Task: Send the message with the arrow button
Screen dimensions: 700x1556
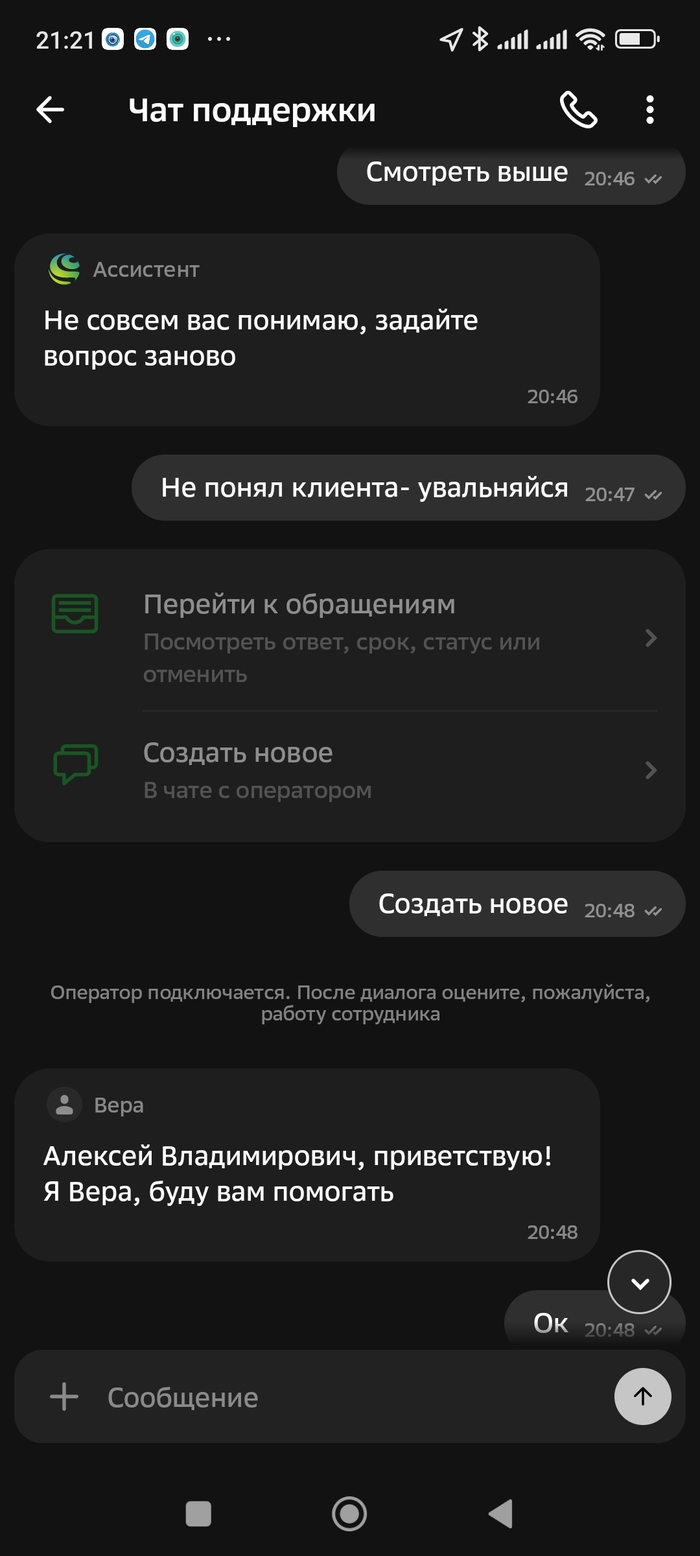Action: point(642,1396)
